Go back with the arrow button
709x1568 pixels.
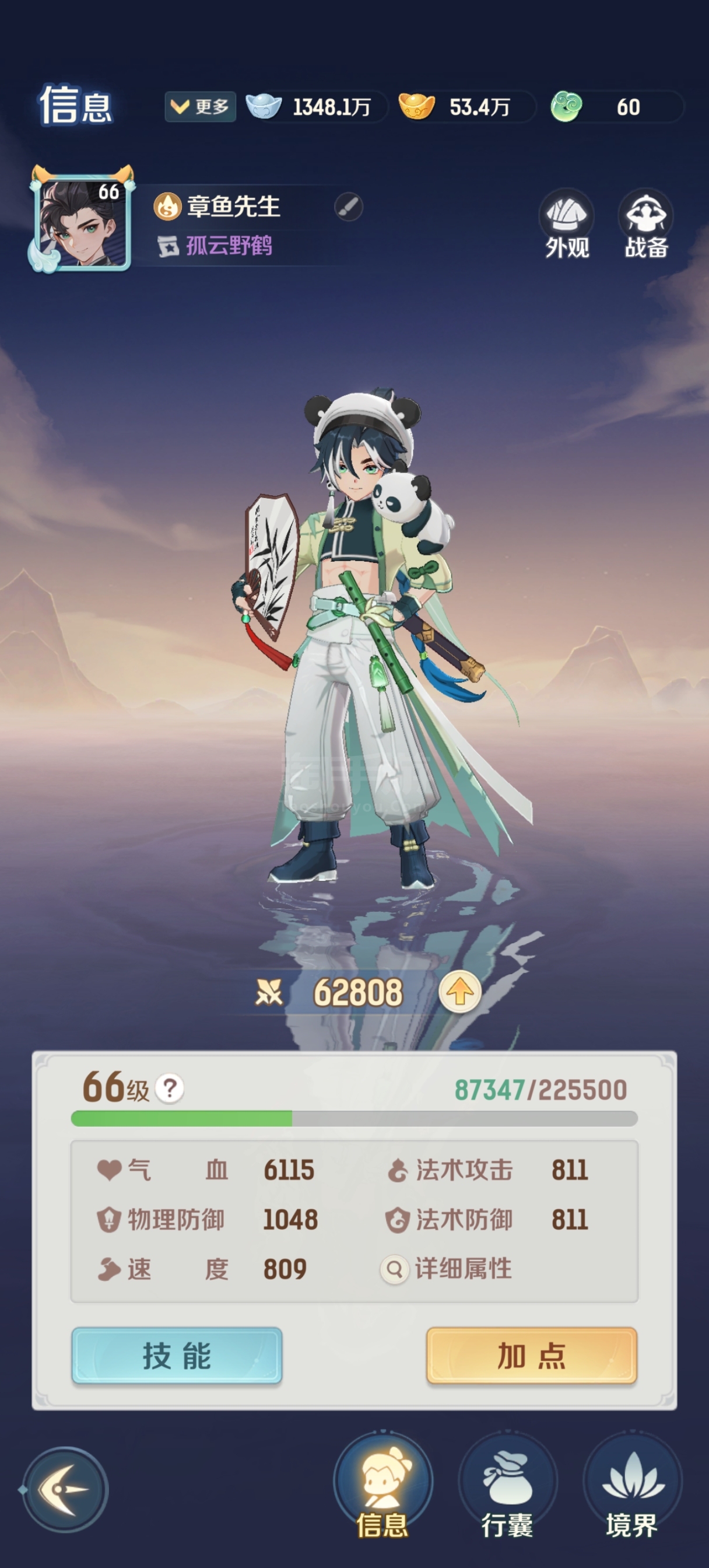pyautogui.click(x=65, y=1489)
